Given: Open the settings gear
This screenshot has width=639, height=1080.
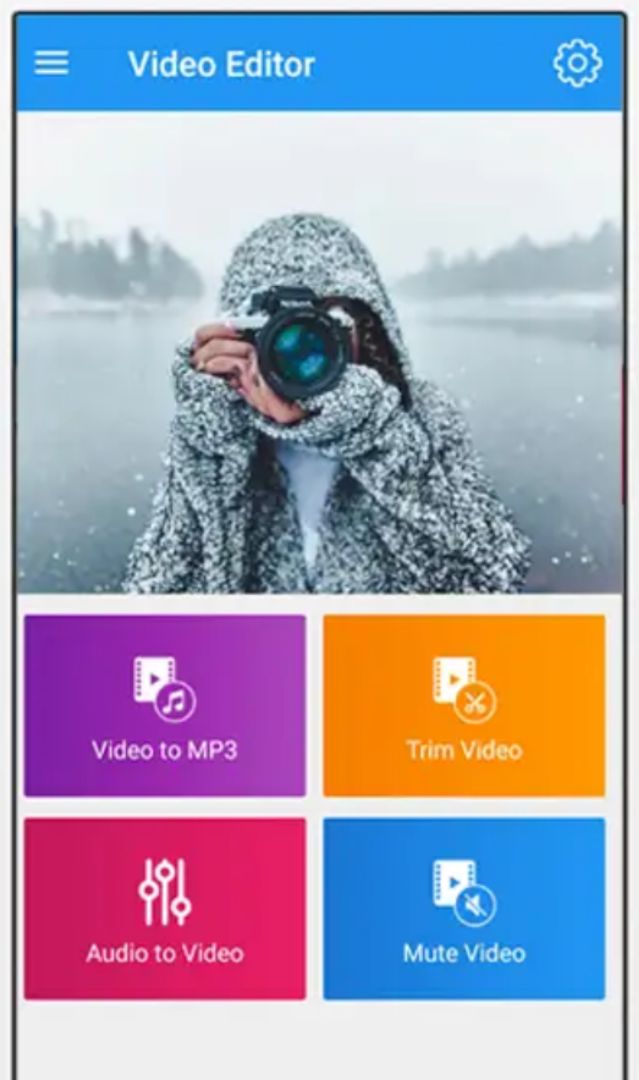Looking at the screenshot, I should [x=577, y=64].
